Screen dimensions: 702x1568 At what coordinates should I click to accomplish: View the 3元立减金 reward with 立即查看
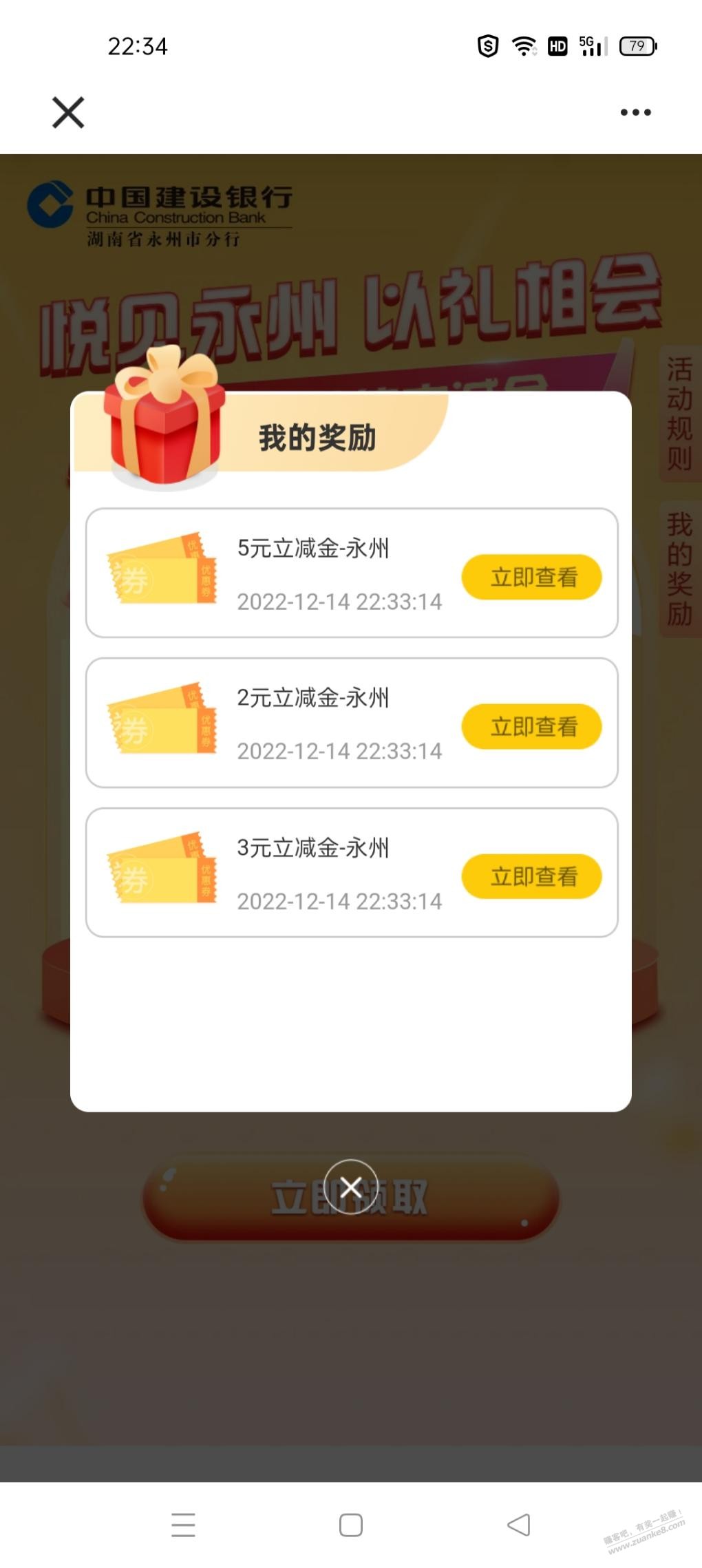pos(531,876)
